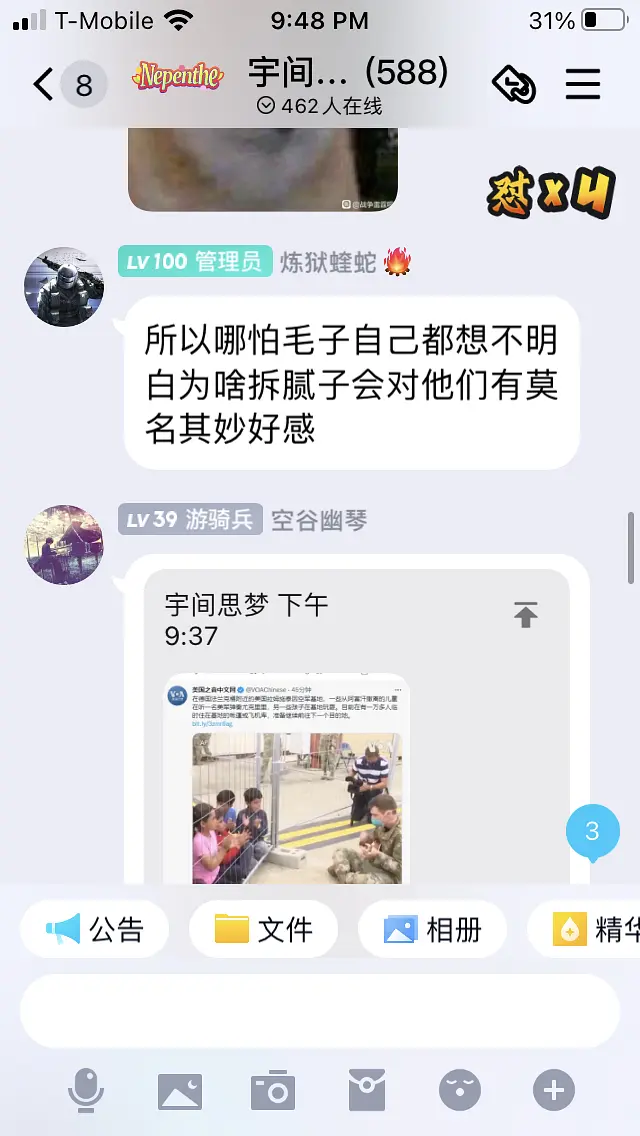Open the 文件 files chip
Image resolution: width=640 pixels, height=1136 pixels.
(x=264, y=929)
